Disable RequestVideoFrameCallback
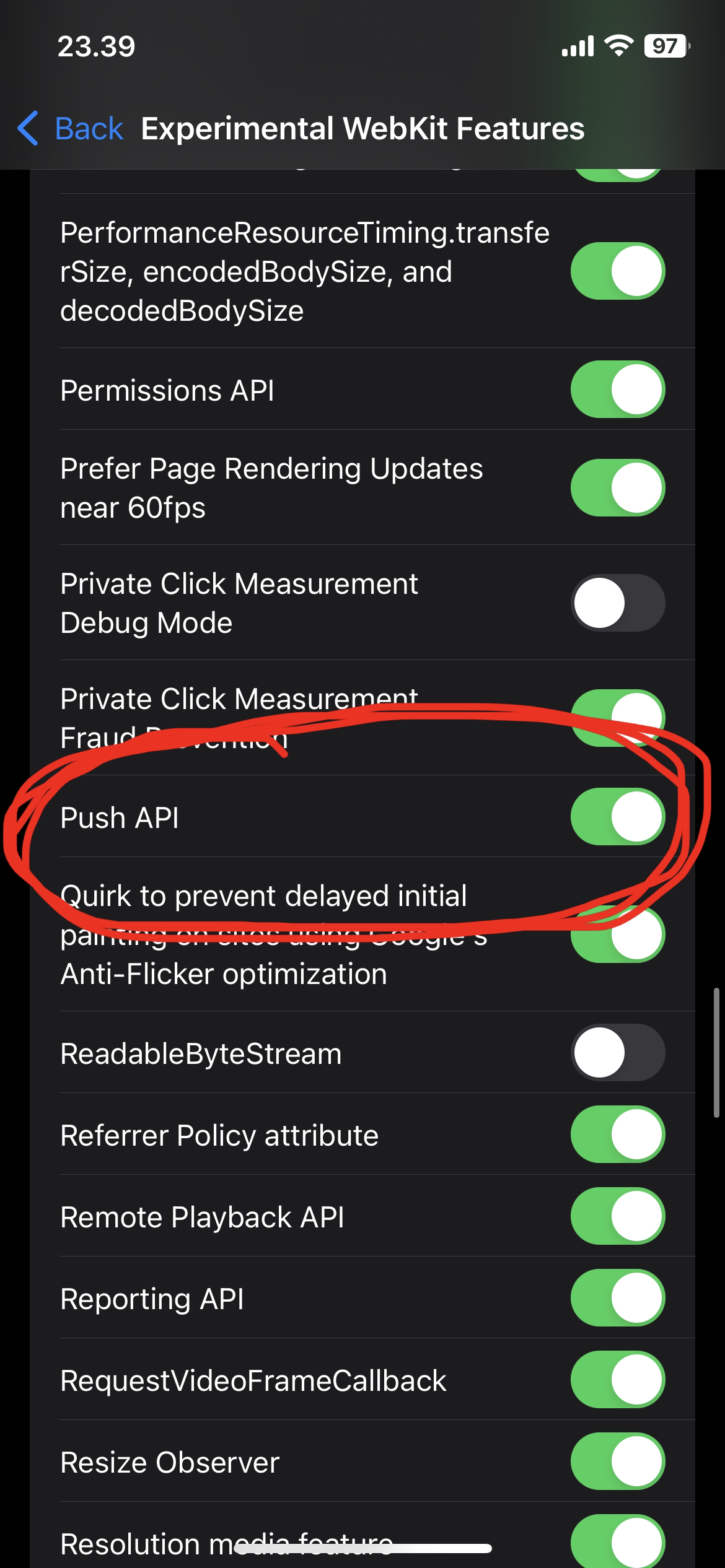Screen dimensions: 725x1568 click(618, 1379)
